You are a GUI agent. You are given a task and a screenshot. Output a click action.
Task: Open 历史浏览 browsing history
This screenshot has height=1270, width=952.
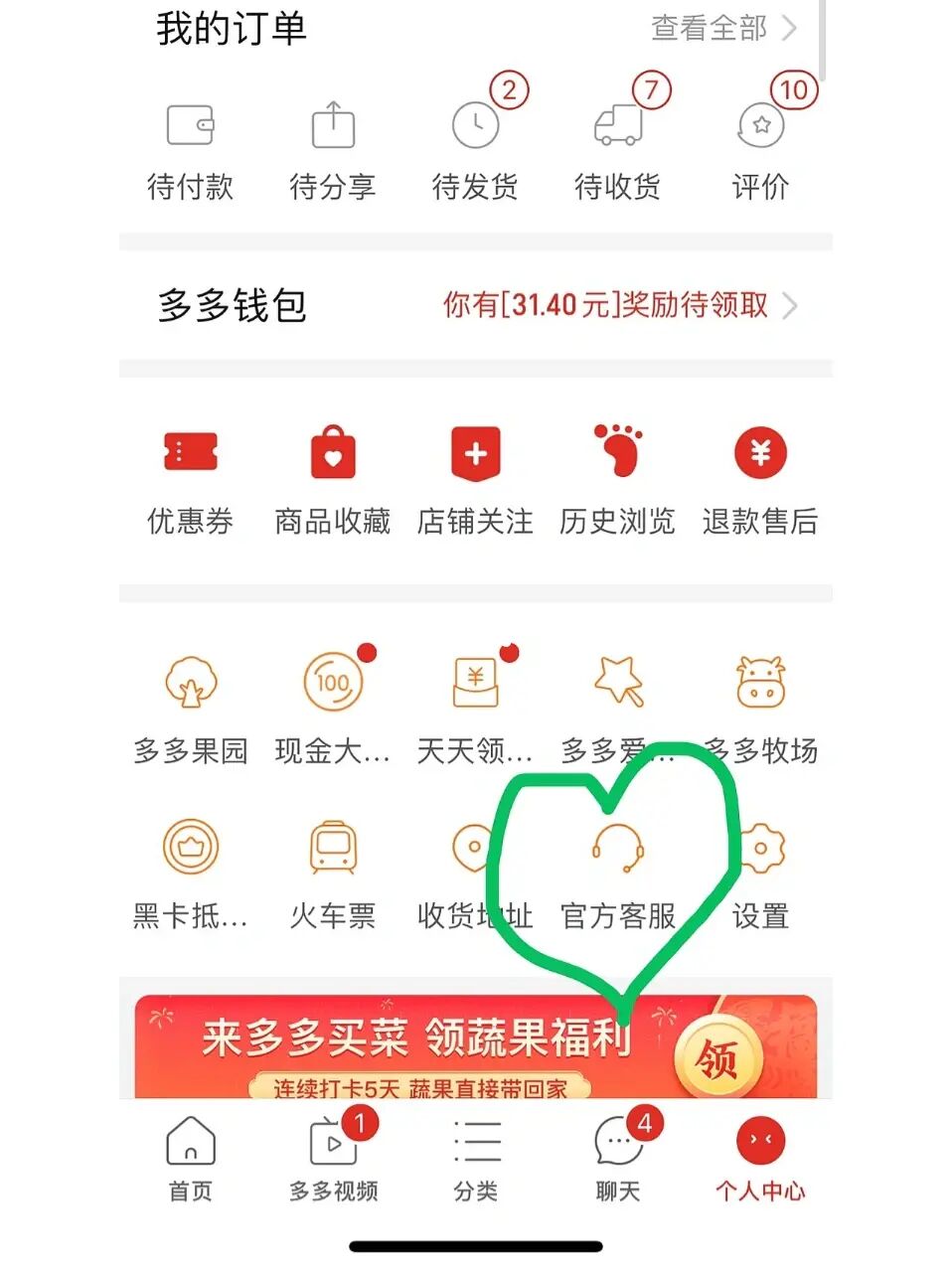[x=617, y=479]
